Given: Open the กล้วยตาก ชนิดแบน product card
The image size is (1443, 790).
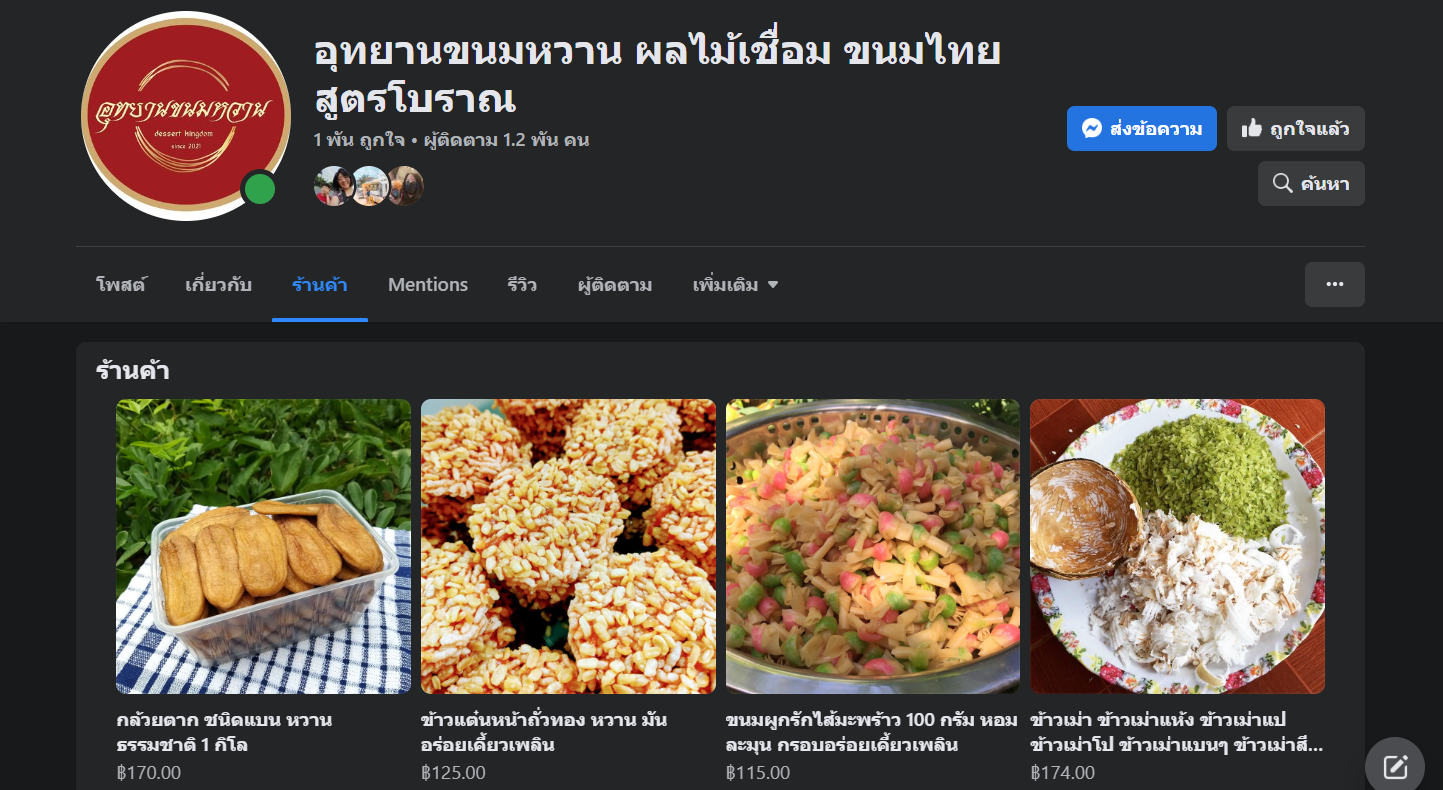Looking at the screenshot, I should point(263,546).
